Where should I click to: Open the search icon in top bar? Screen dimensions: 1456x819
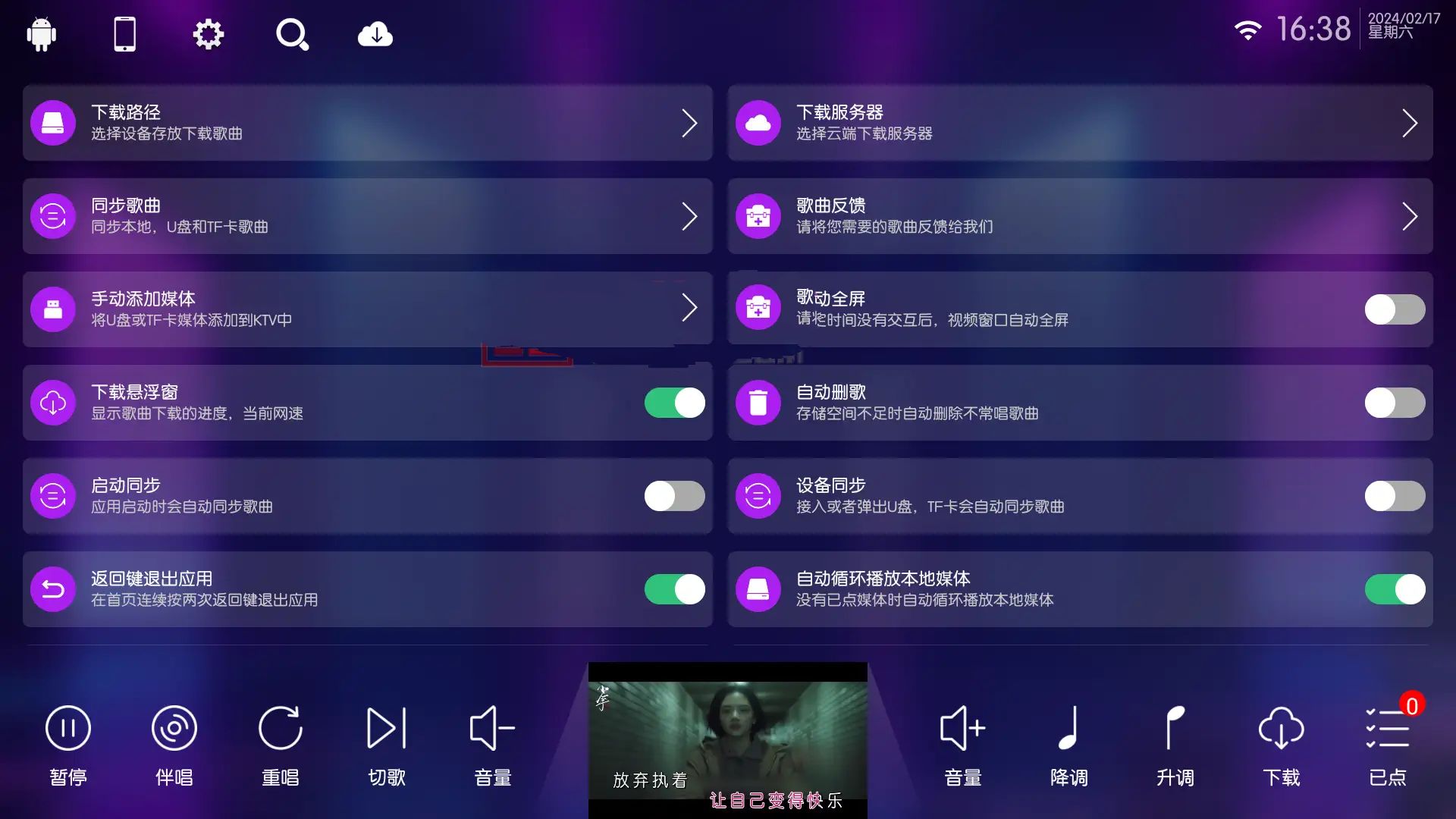[292, 34]
